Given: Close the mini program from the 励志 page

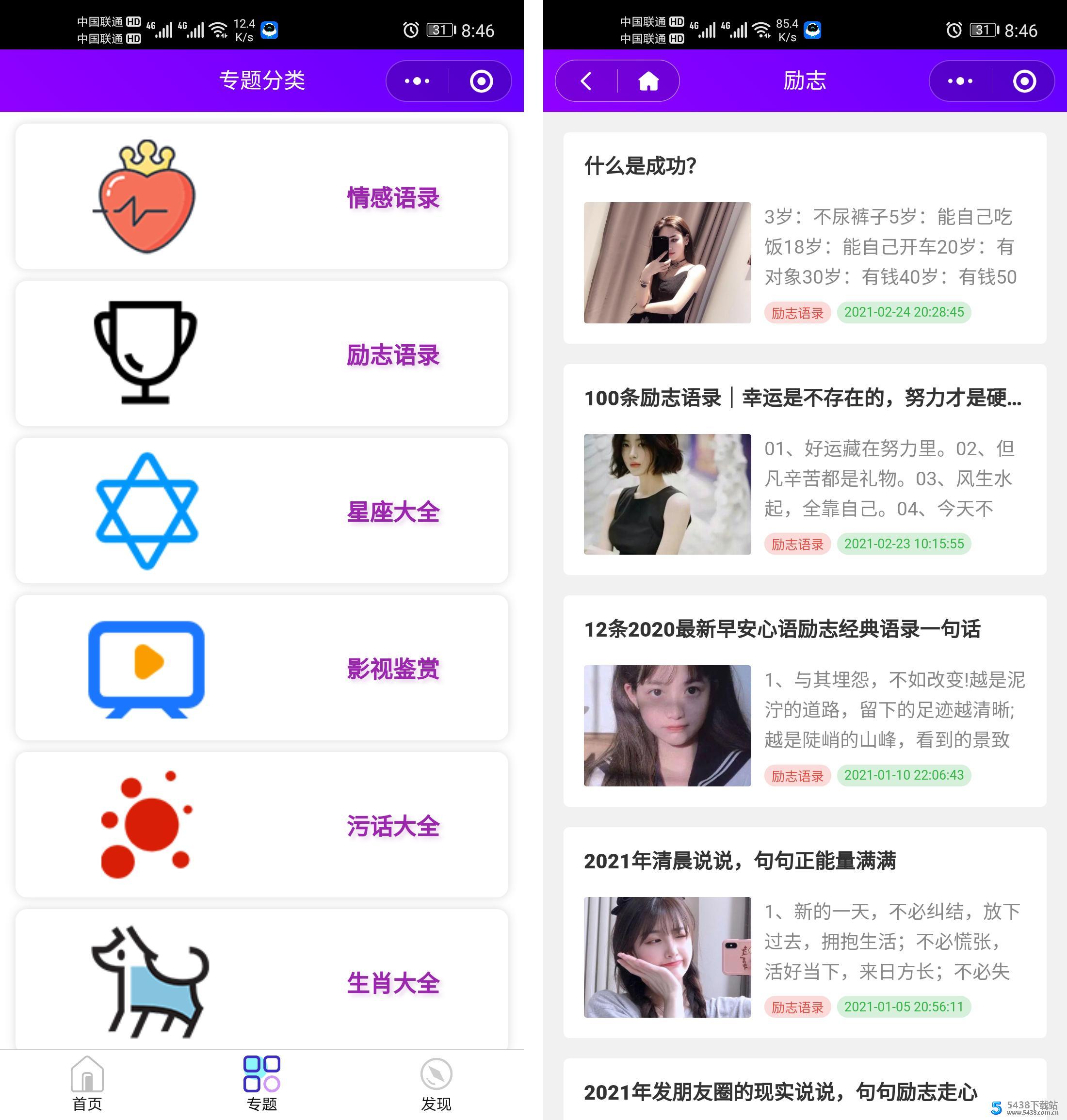Looking at the screenshot, I should coord(1024,81).
